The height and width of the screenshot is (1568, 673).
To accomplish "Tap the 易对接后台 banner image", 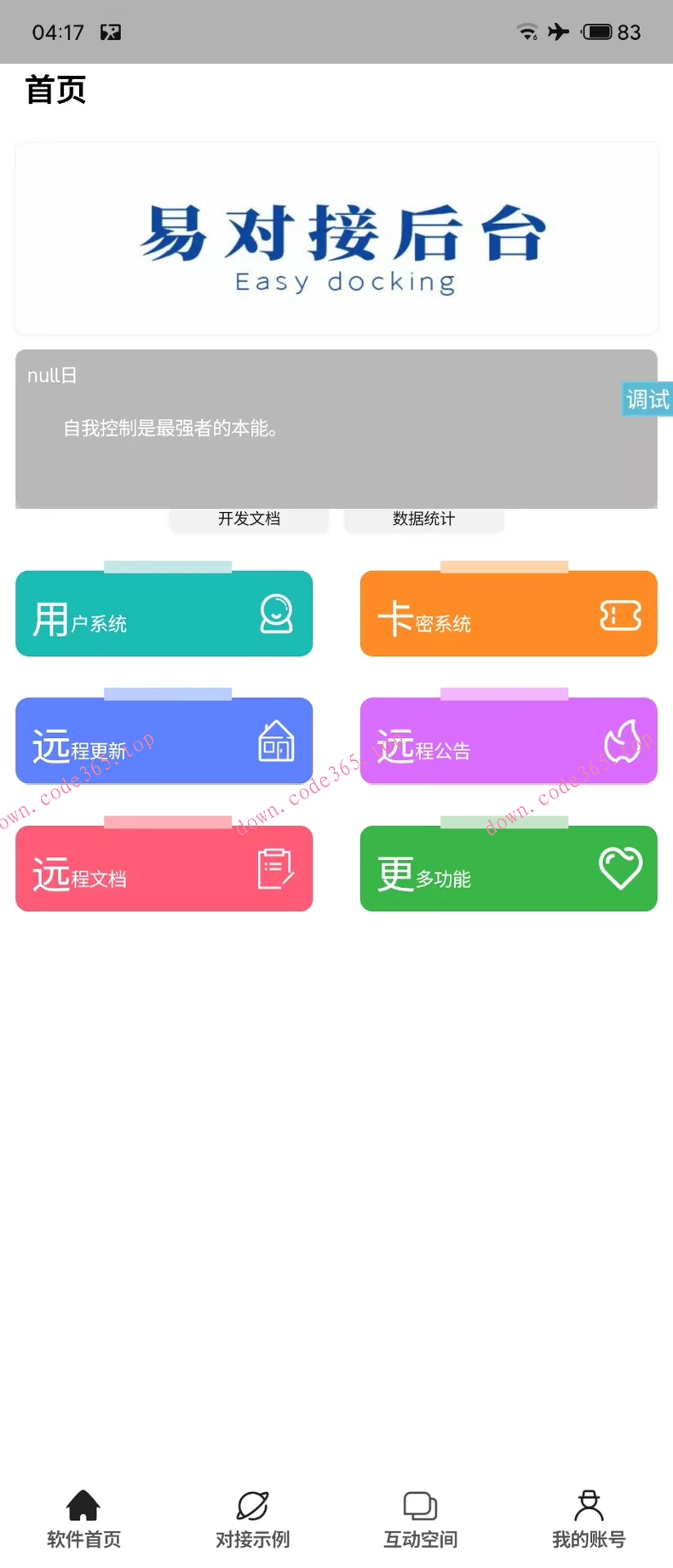I will (336, 239).
